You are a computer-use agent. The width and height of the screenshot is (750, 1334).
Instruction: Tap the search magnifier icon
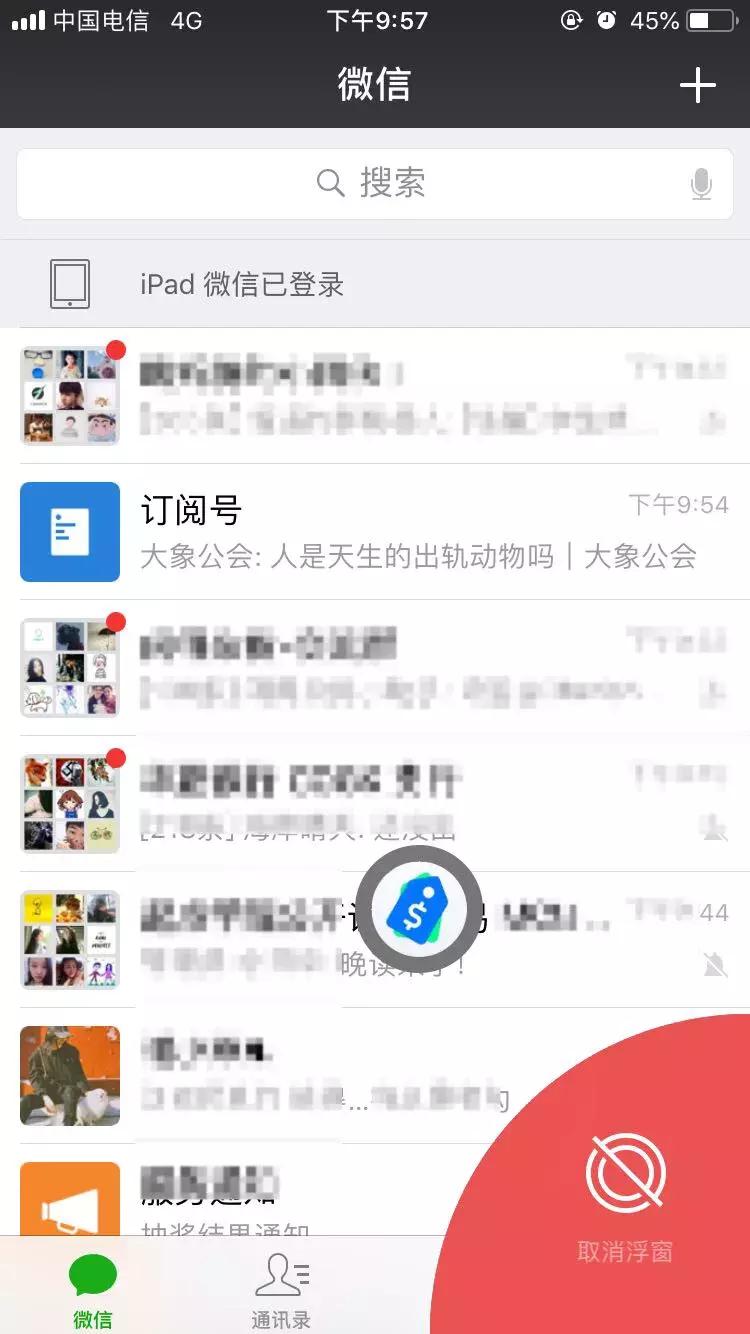pos(330,183)
